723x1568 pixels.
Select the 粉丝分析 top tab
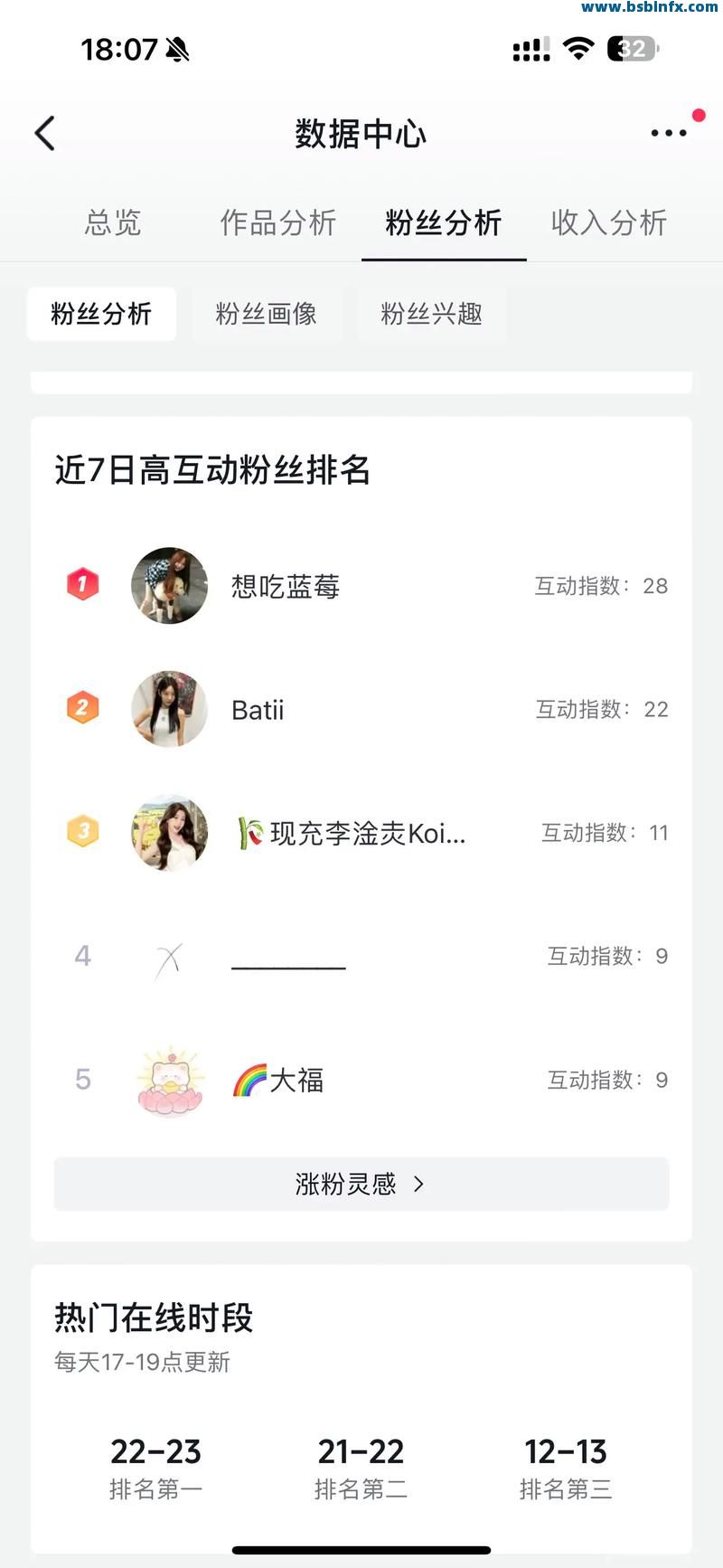click(x=444, y=222)
